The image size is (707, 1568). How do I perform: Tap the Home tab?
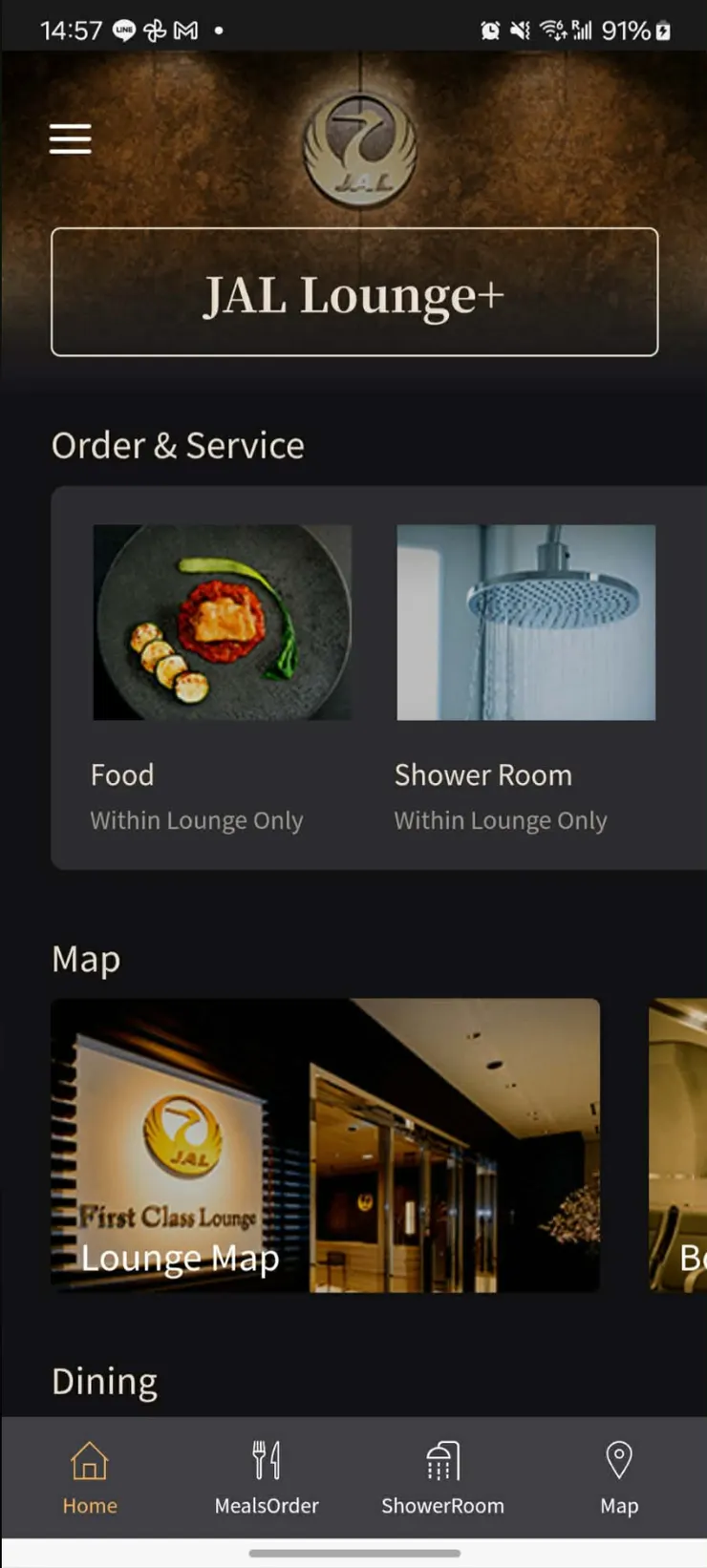click(90, 1477)
